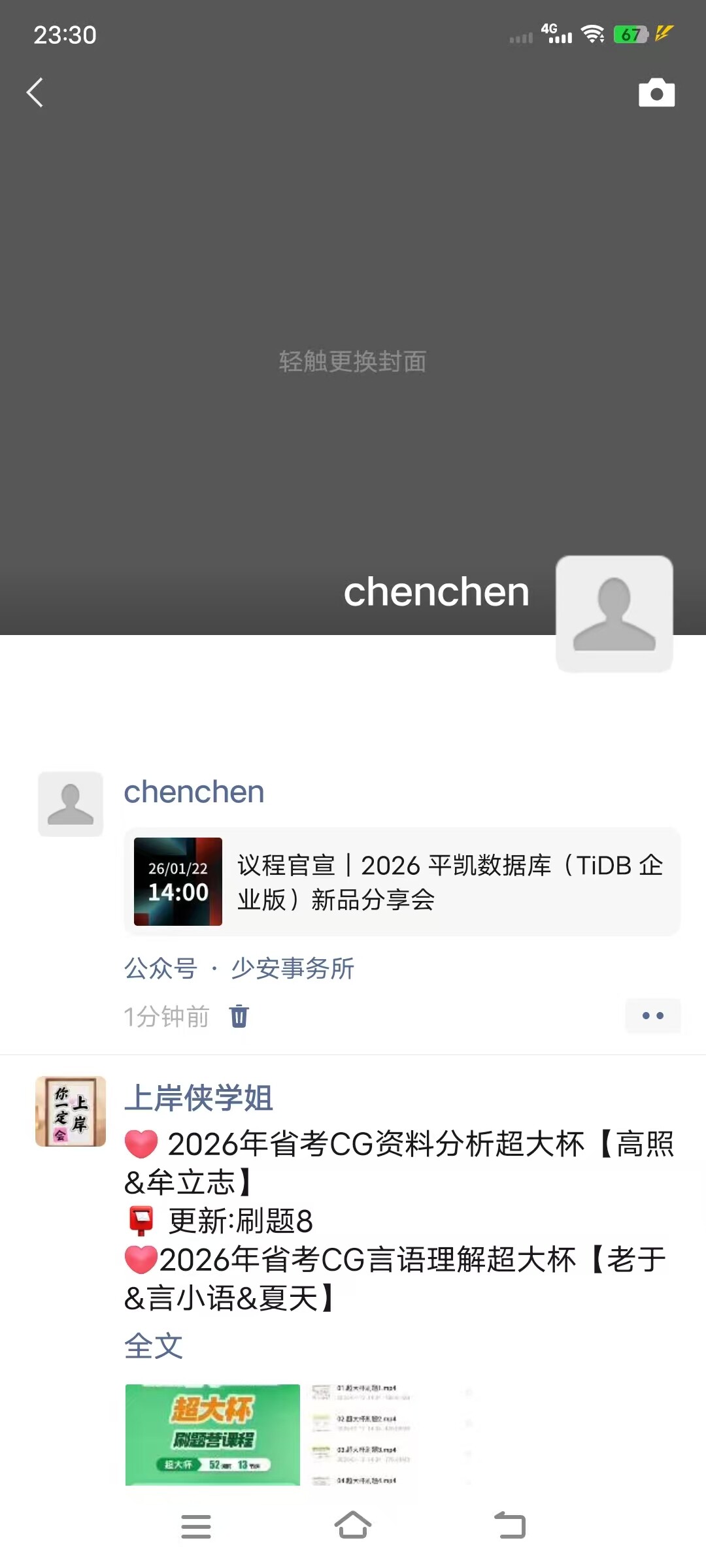Tap 上岸侠学姐's avatar picture
This screenshot has width=706, height=1568.
click(71, 1111)
